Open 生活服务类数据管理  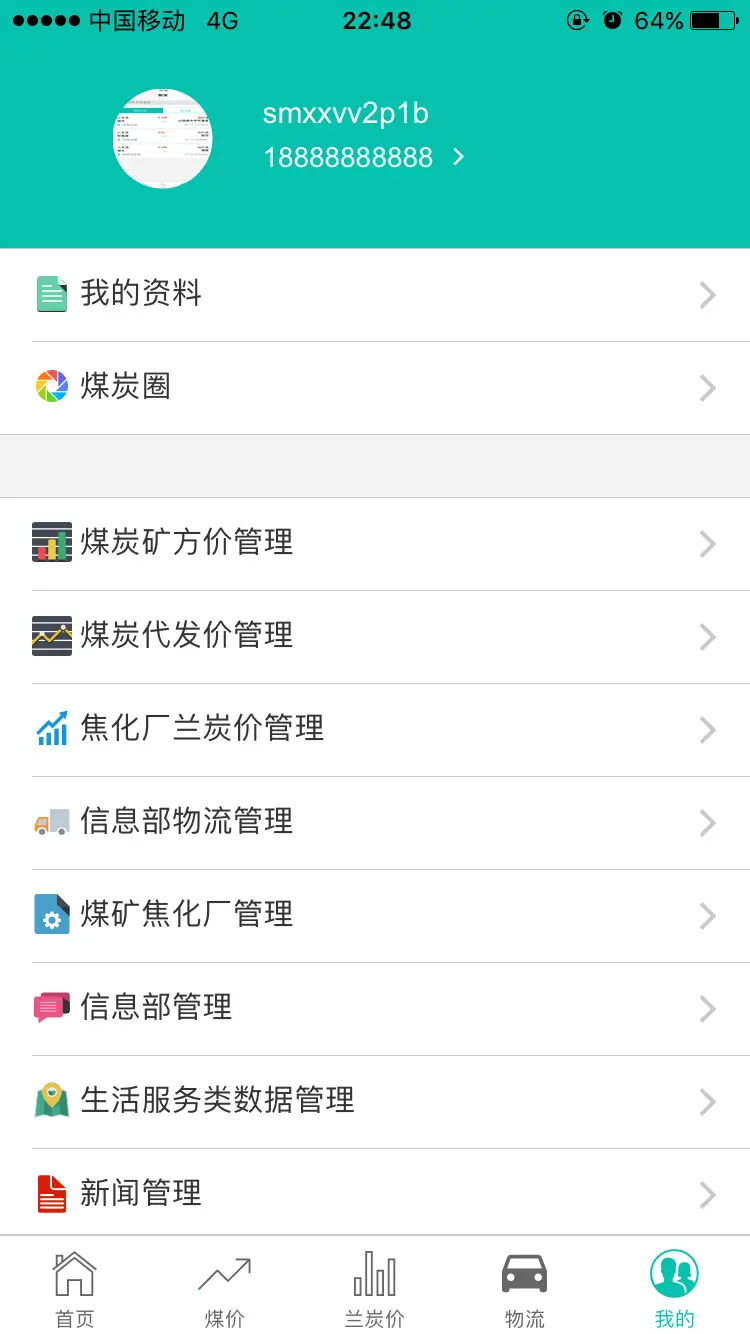point(375,1102)
